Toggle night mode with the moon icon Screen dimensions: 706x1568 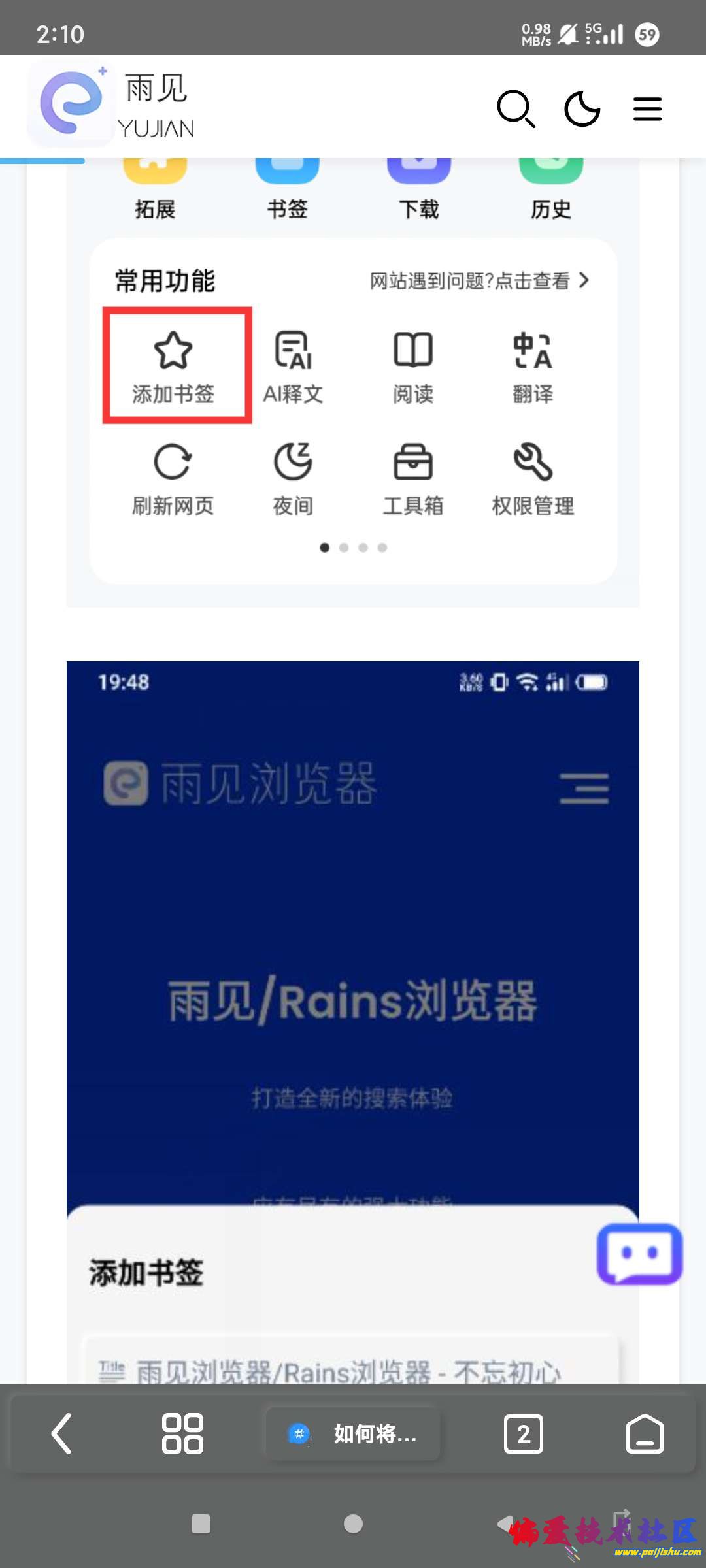point(582,108)
